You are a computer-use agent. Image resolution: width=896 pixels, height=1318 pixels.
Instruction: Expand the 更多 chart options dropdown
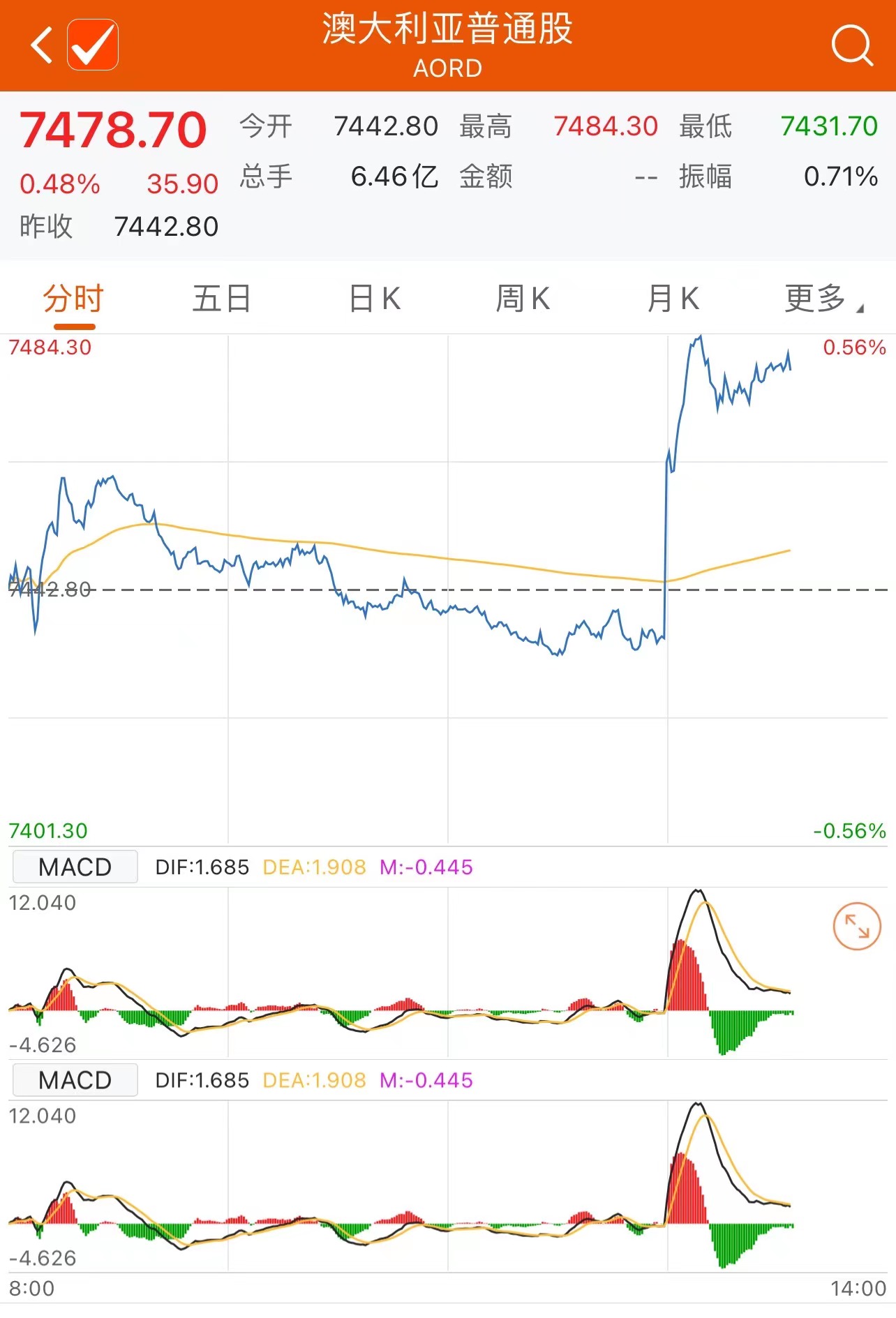pos(822,300)
